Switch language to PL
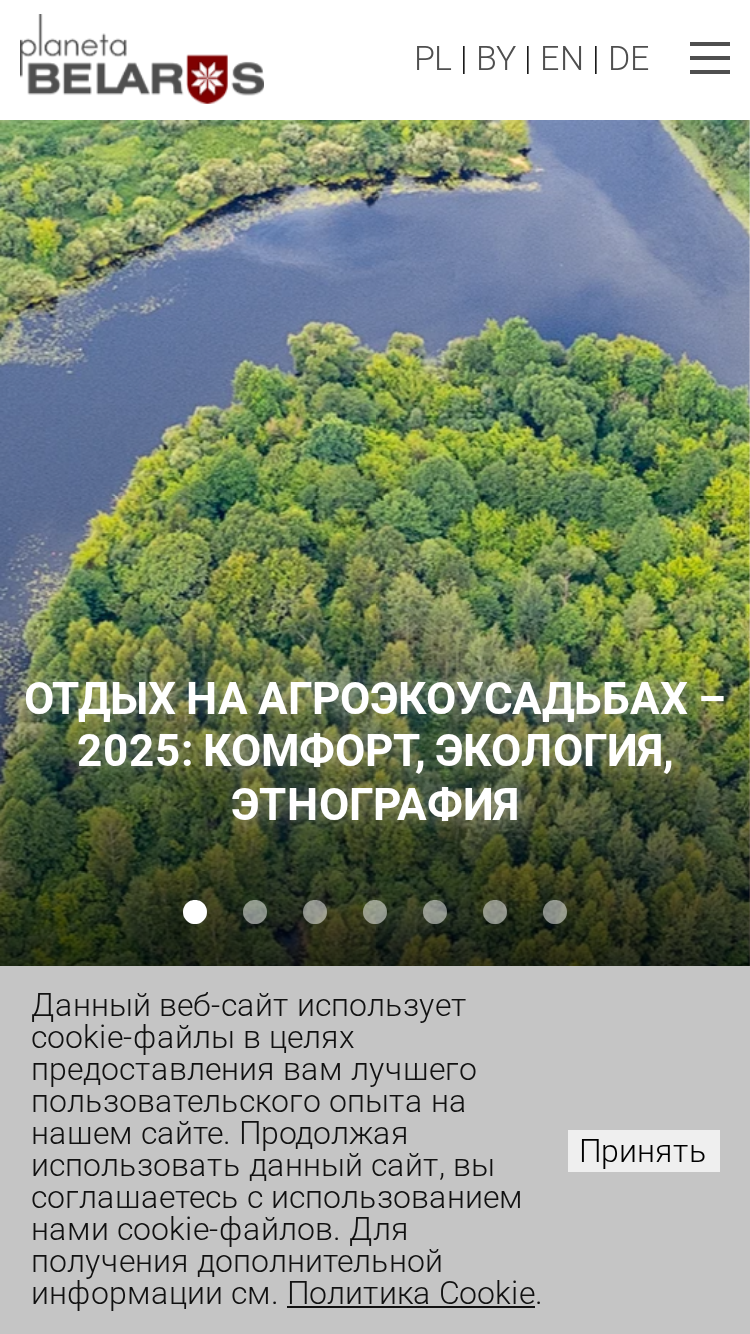This screenshot has width=750, height=1334. click(x=433, y=59)
